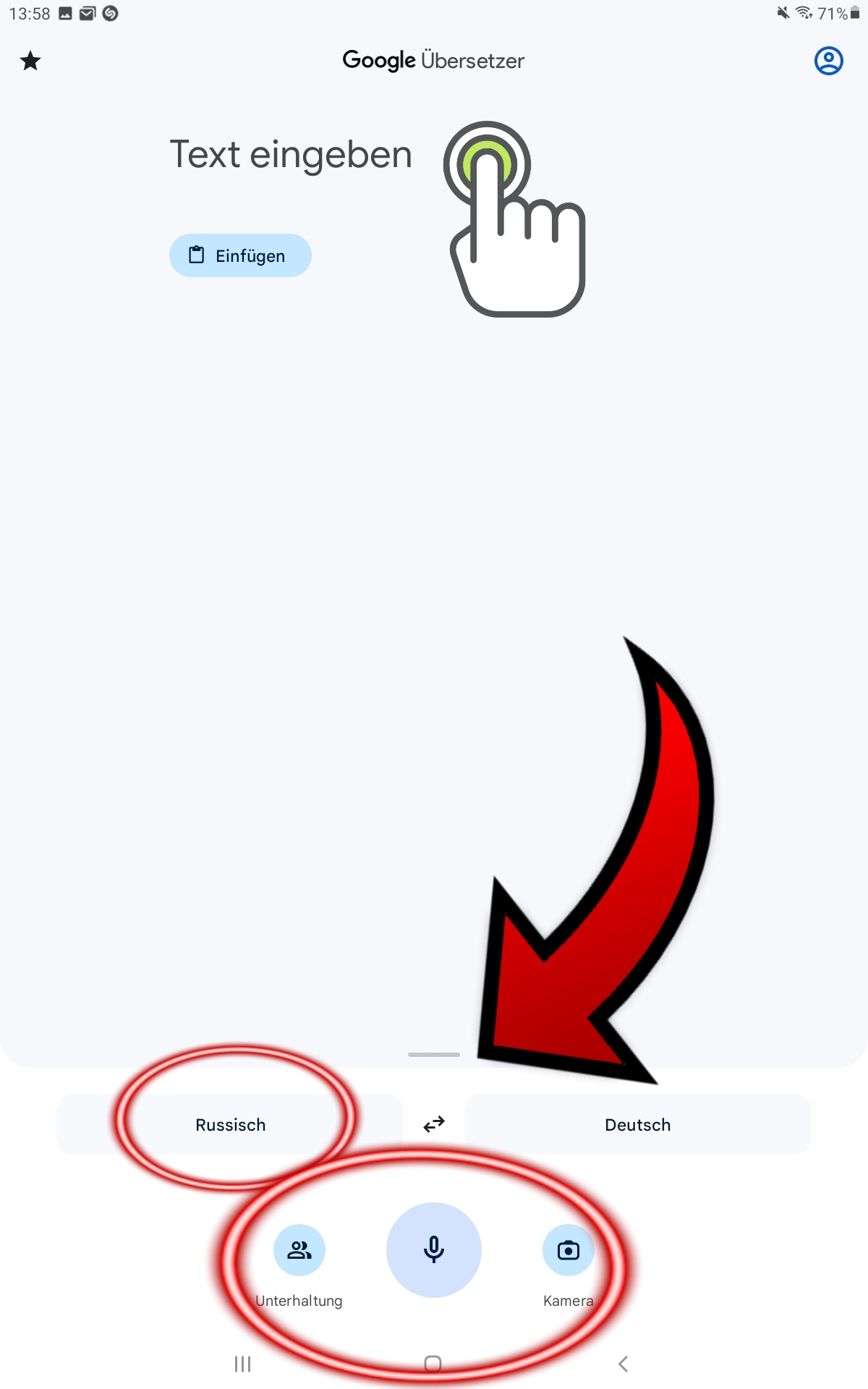Open recent apps view
Image resolution: width=868 pixels, height=1389 pixels.
(243, 1364)
